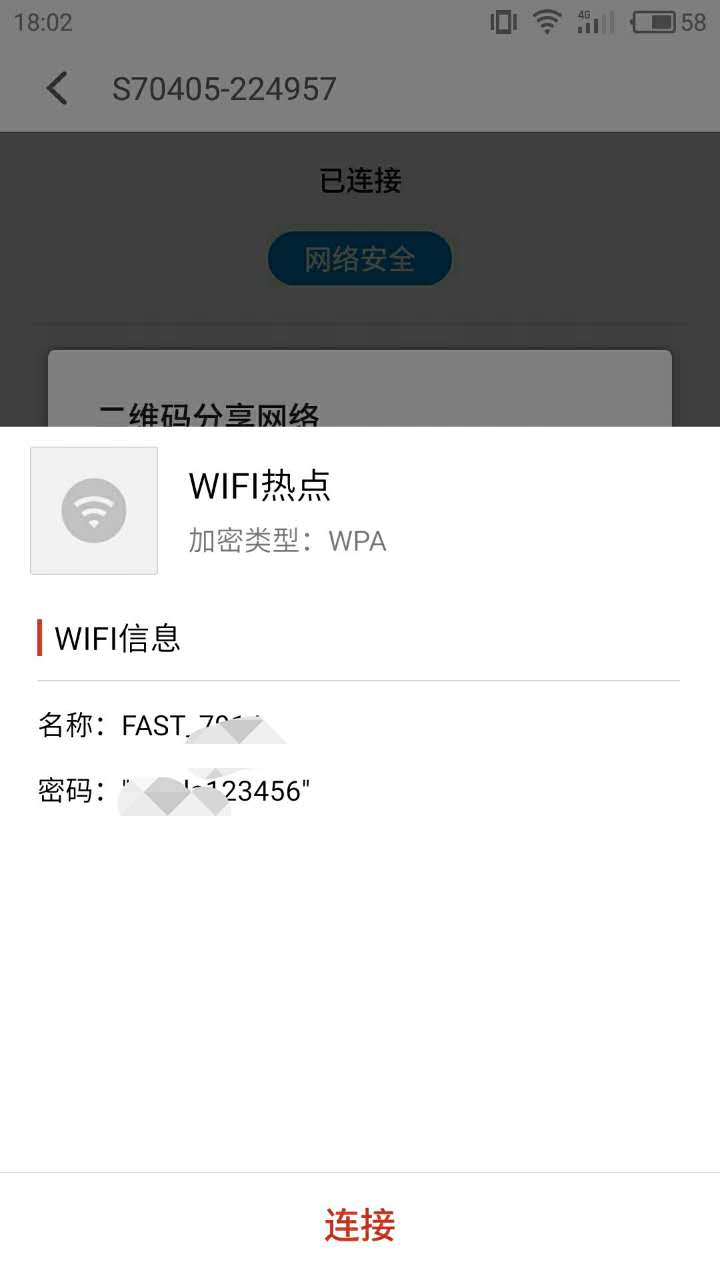Tap the back arrow at top left
Viewport: 720px width, 1280px height.
(x=57, y=88)
